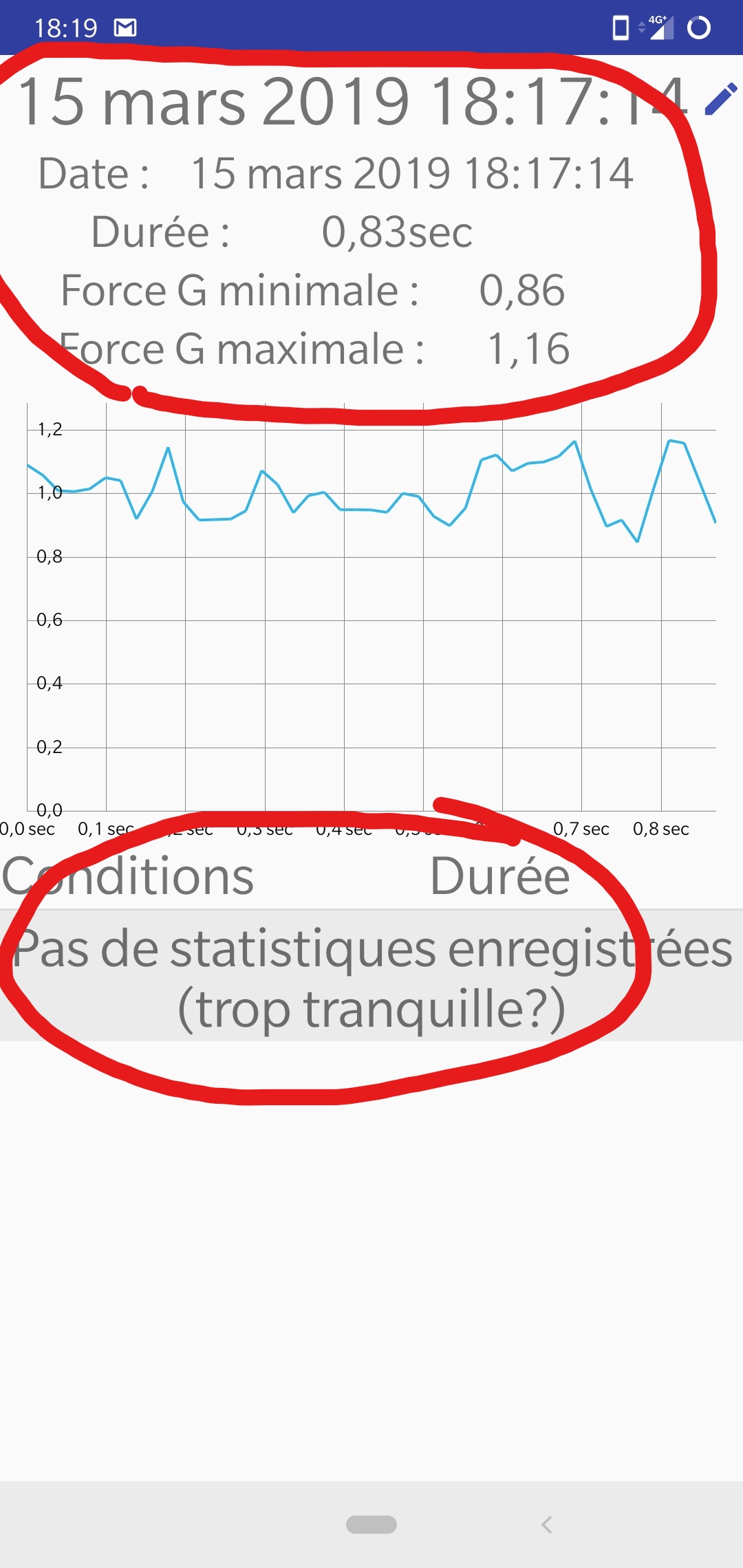The height and width of the screenshot is (1568, 743).
Task: Tap the pencil icon to edit the title
Action: point(721,100)
